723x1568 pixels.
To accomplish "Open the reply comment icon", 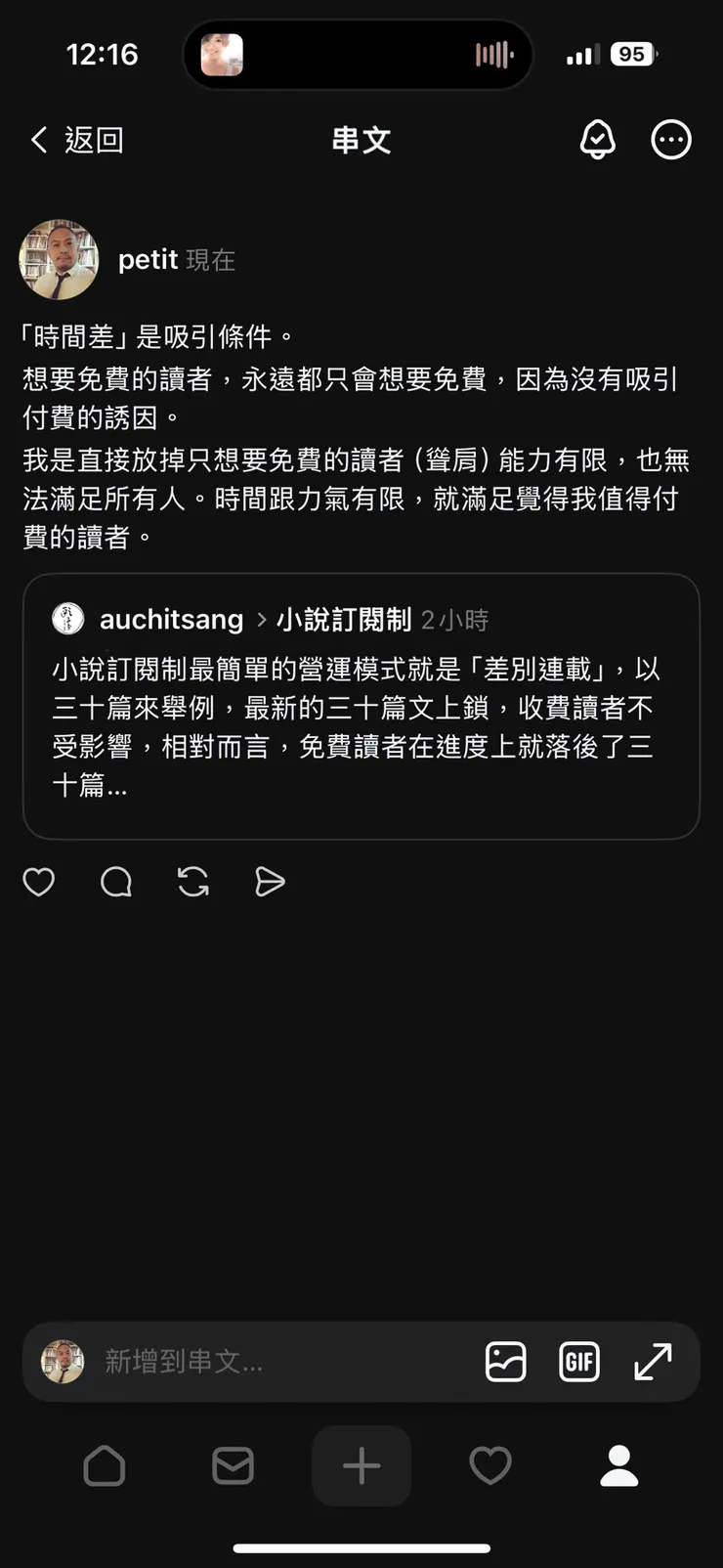I will 115,882.
